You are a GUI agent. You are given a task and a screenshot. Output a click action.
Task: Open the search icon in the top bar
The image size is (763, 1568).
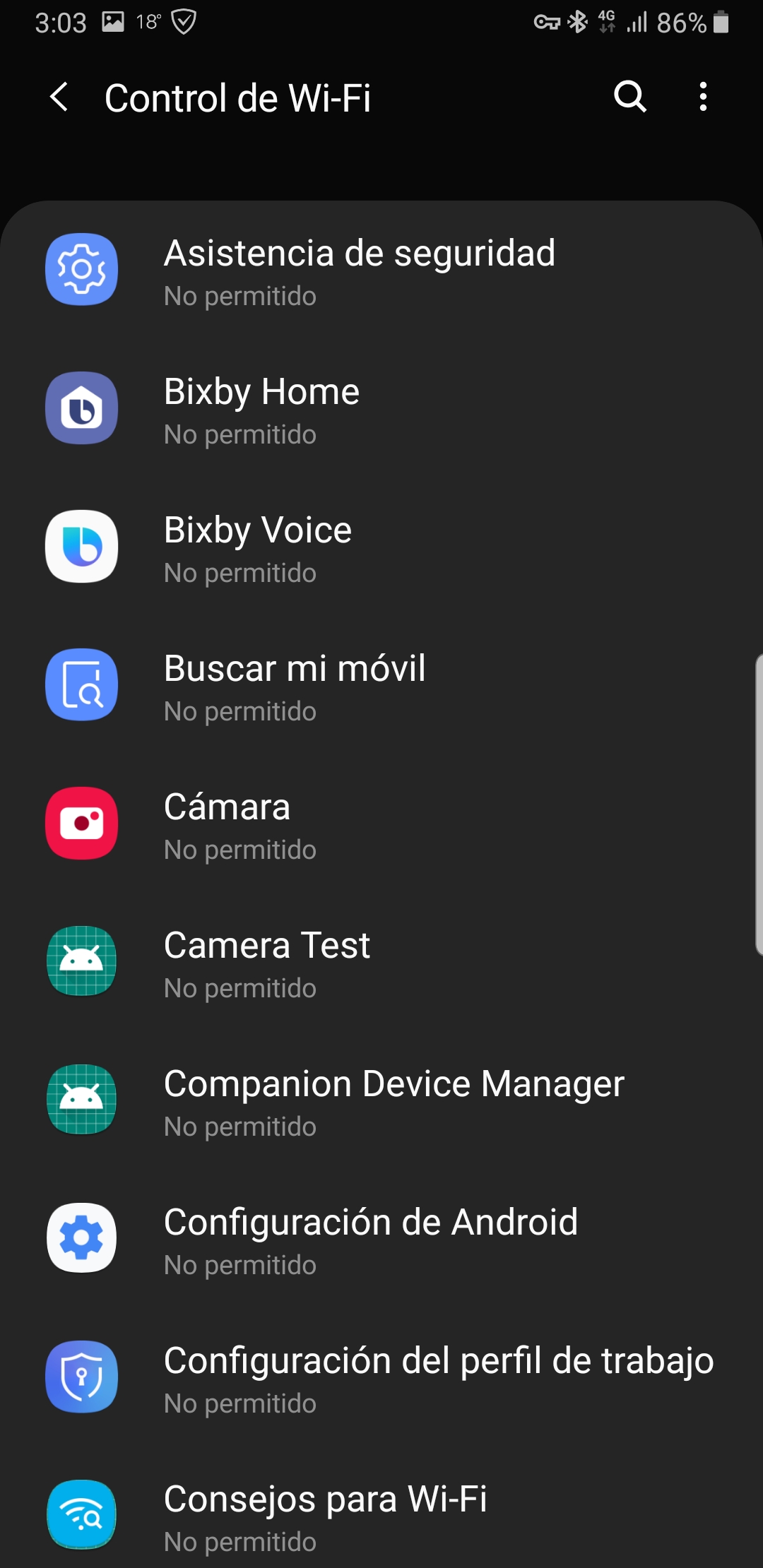[629, 97]
